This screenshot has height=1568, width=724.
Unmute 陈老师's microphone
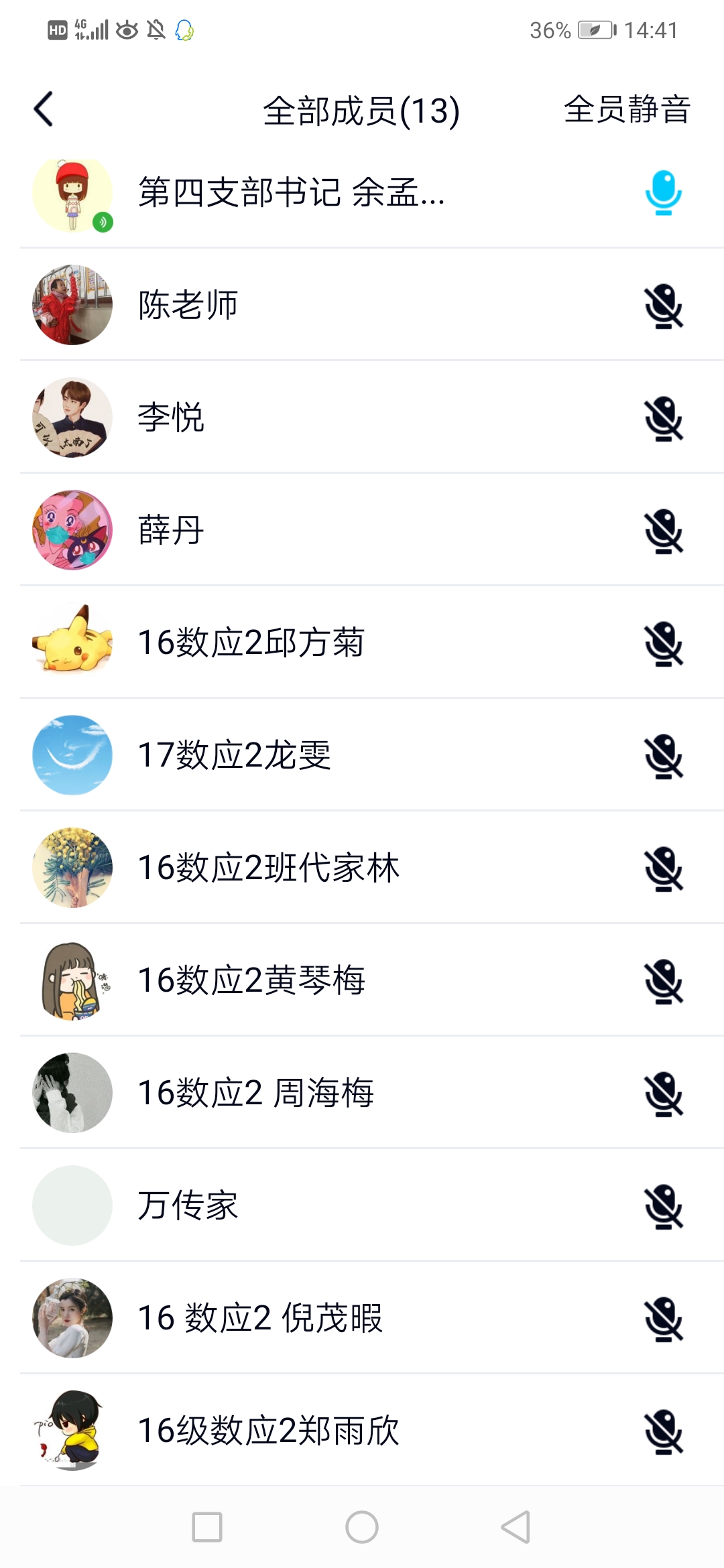663,306
